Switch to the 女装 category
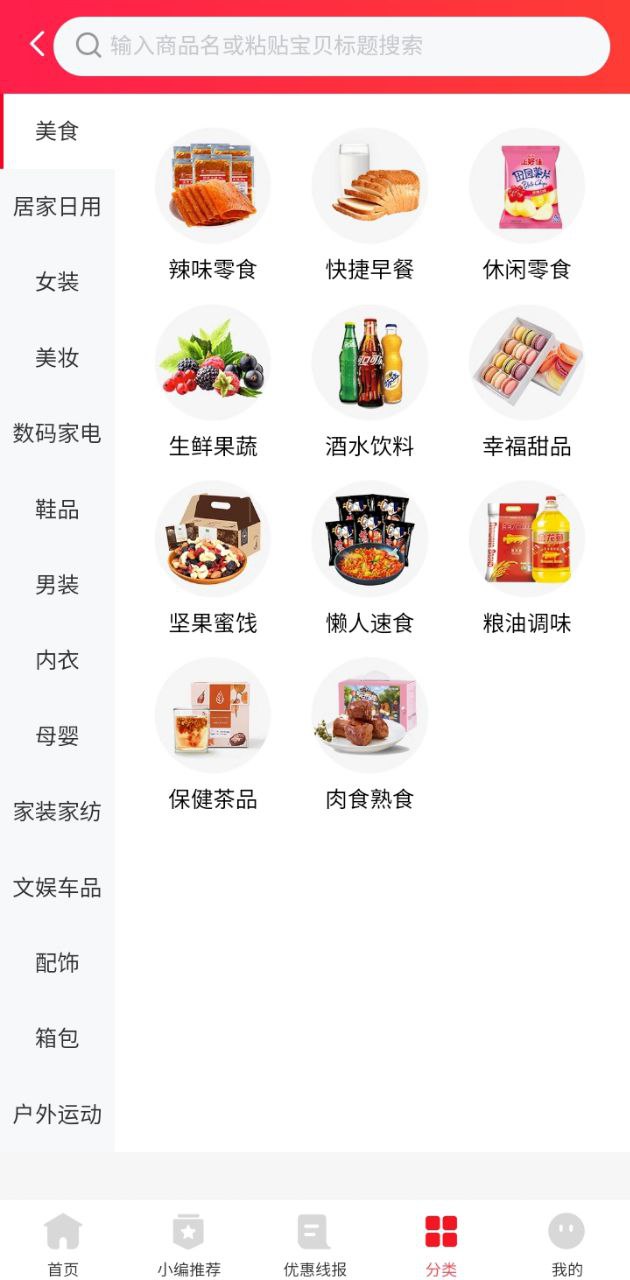The width and height of the screenshot is (630, 1280). pyautogui.click(x=57, y=283)
